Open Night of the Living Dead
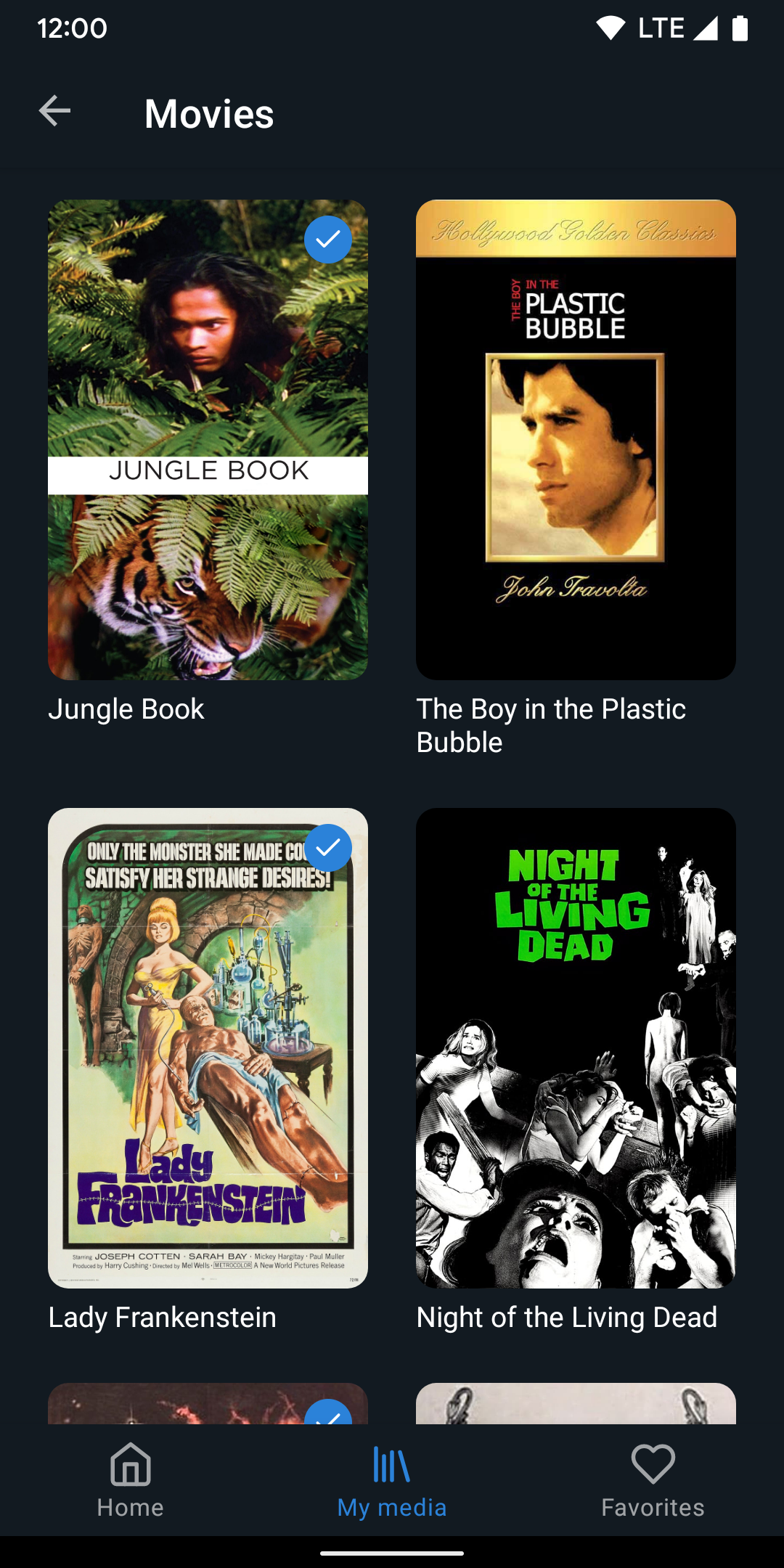The width and height of the screenshot is (784, 1568). tap(576, 1048)
